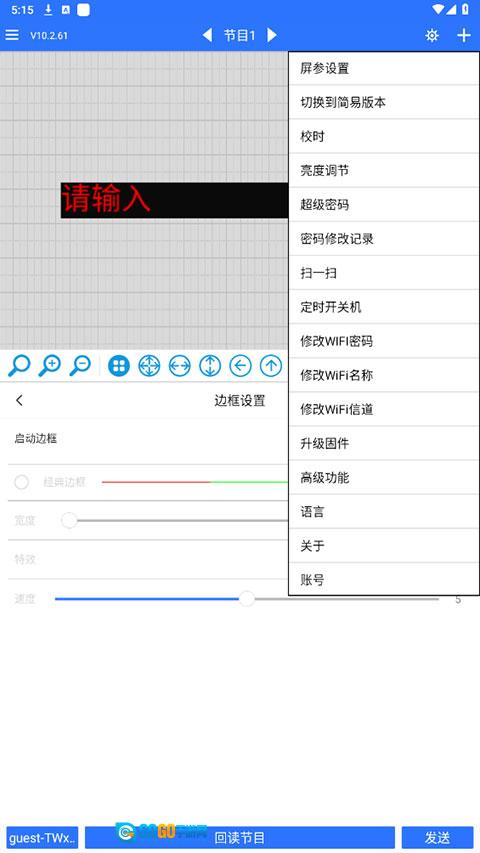The width and height of the screenshot is (480, 853).
Task: Go to the previous program arrow
Action: coord(207,35)
